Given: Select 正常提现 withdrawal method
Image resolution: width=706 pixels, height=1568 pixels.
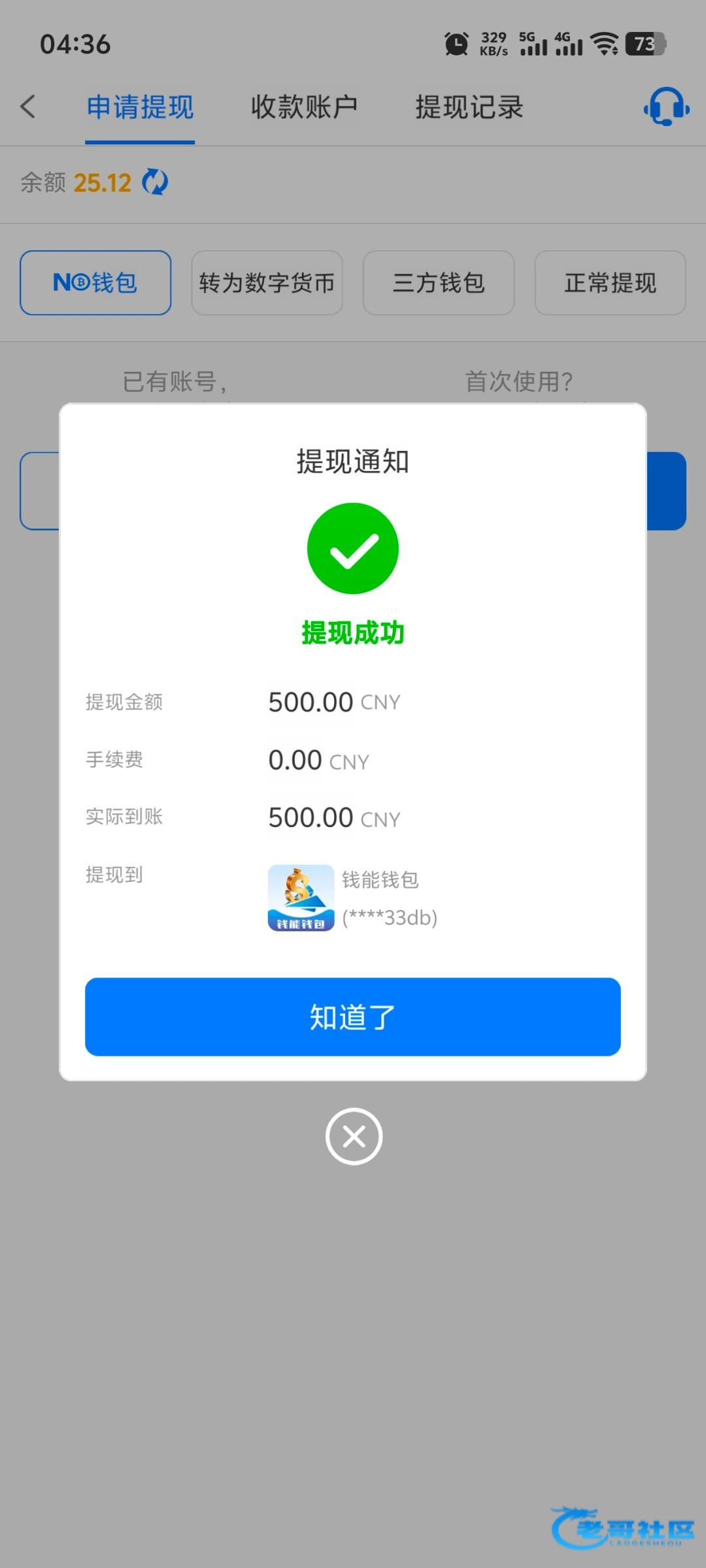Looking at the screenshot, I should tap(610, 283).
